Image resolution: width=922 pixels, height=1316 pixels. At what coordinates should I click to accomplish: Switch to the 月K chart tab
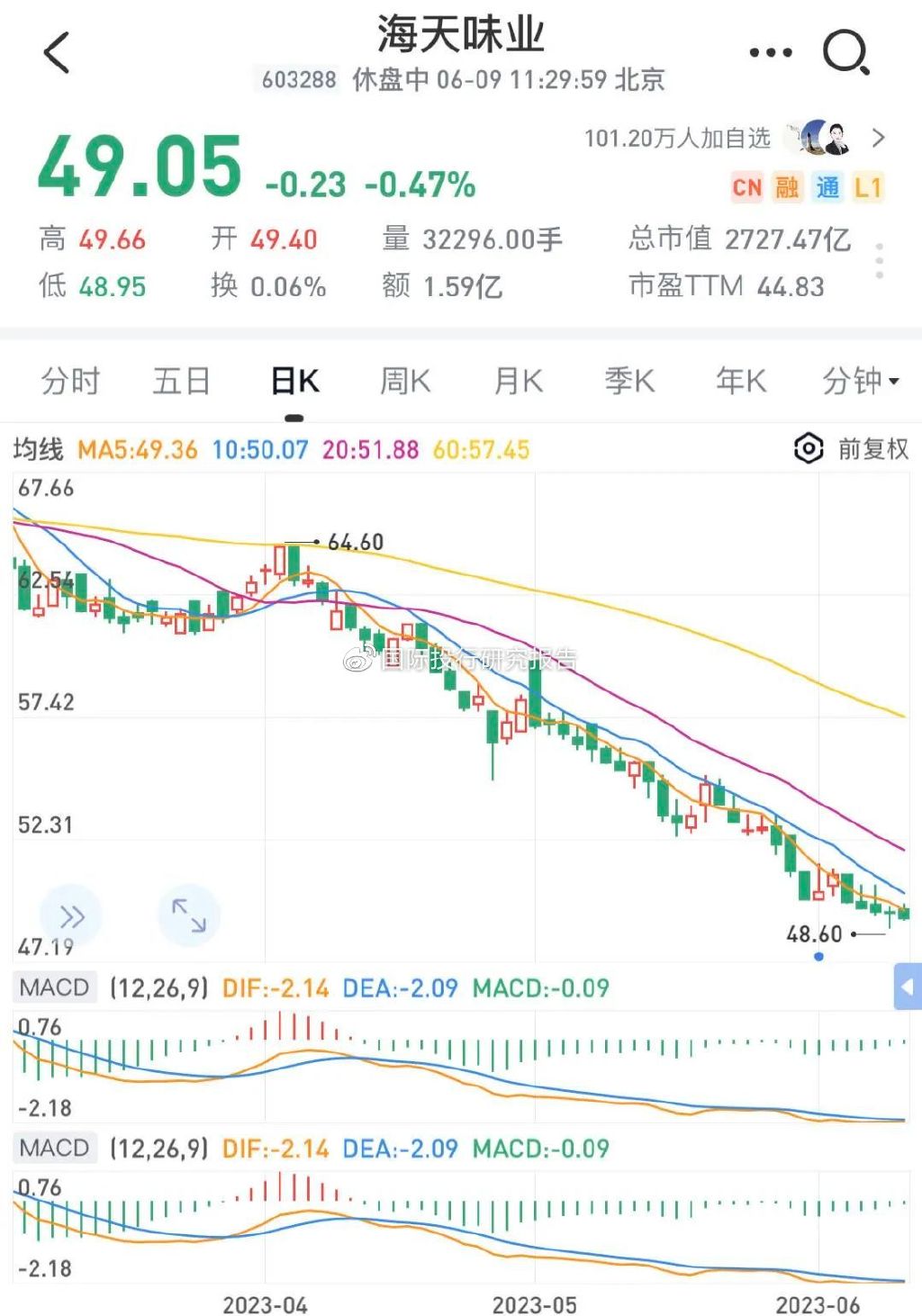(518, 382)
